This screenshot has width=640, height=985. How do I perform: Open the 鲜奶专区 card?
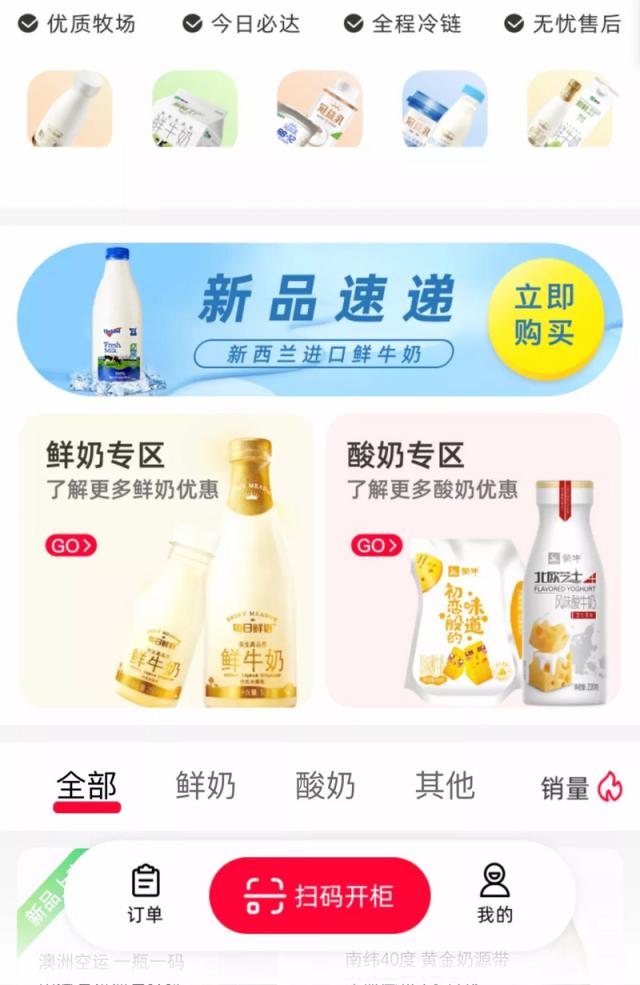tap(167, 560)
